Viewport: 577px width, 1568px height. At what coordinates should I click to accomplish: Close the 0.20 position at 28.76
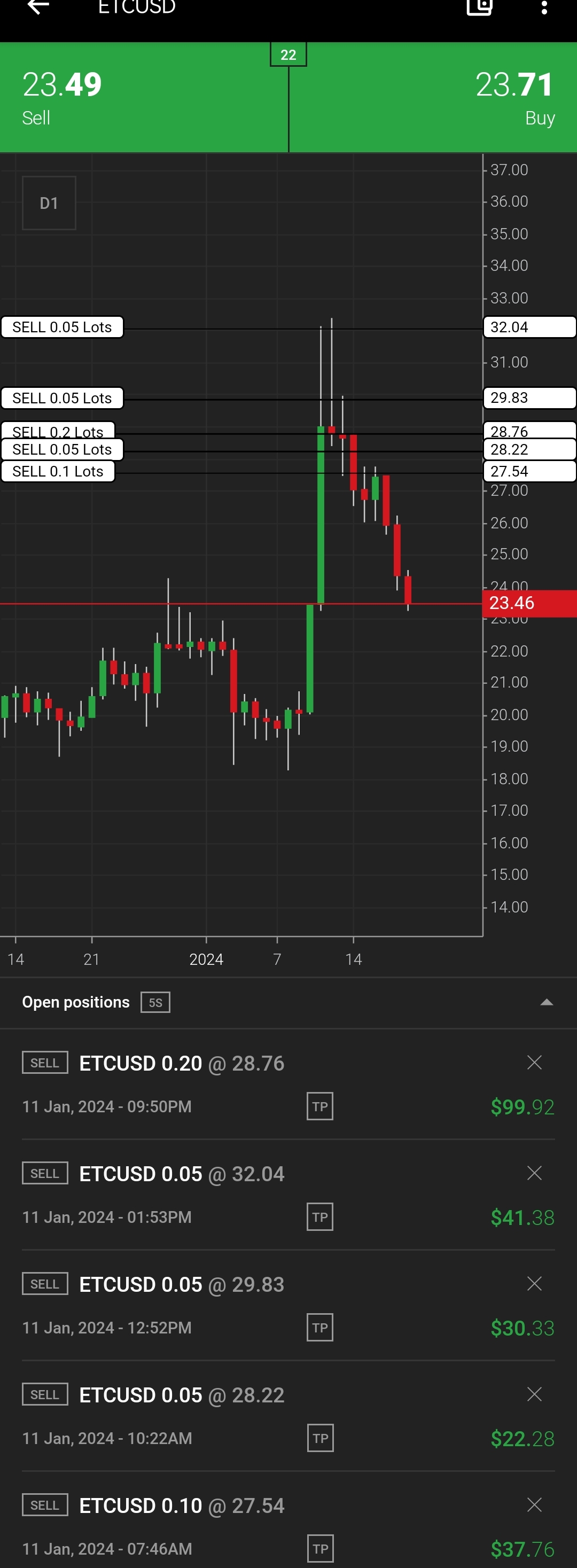(x=534, y=1063)
